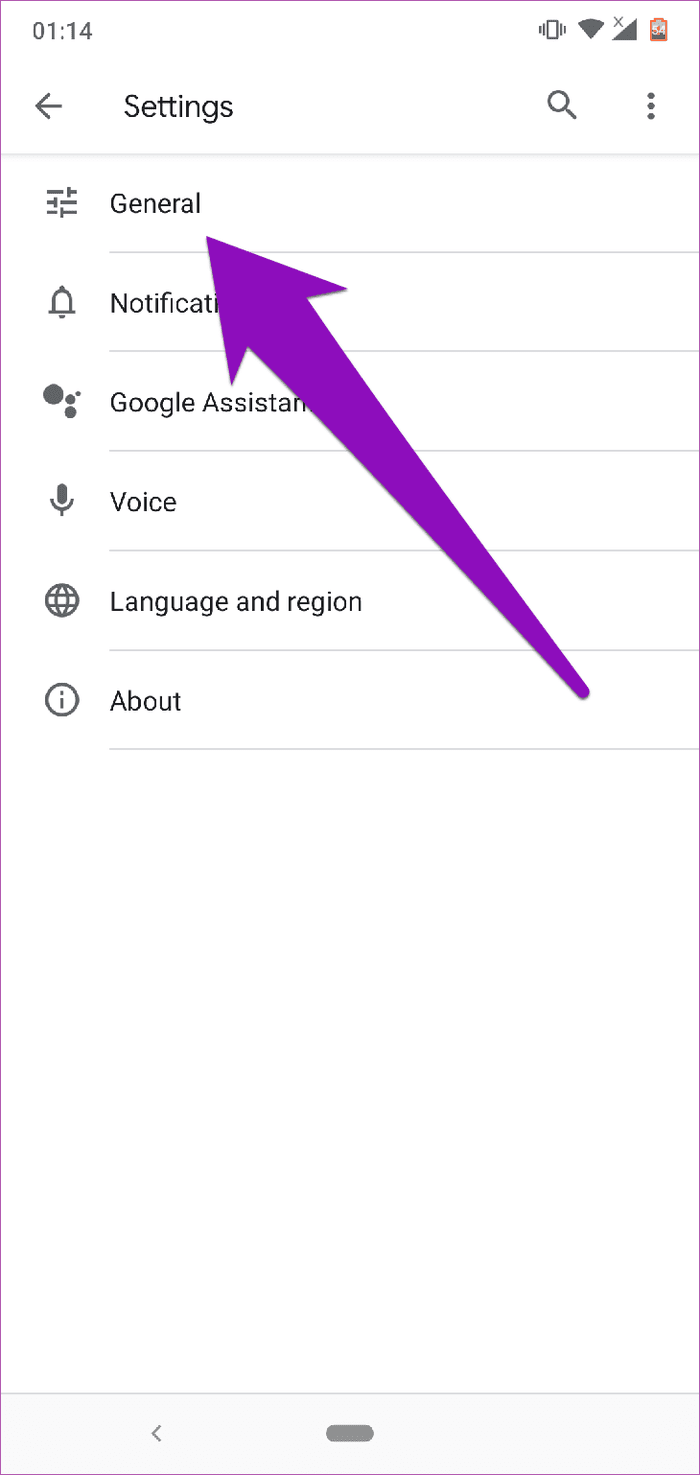Image resolution: width=700 pixels, height=1475 pixels.
Task: Tap the home pill in navigation bar
Action: (350, 1433)
